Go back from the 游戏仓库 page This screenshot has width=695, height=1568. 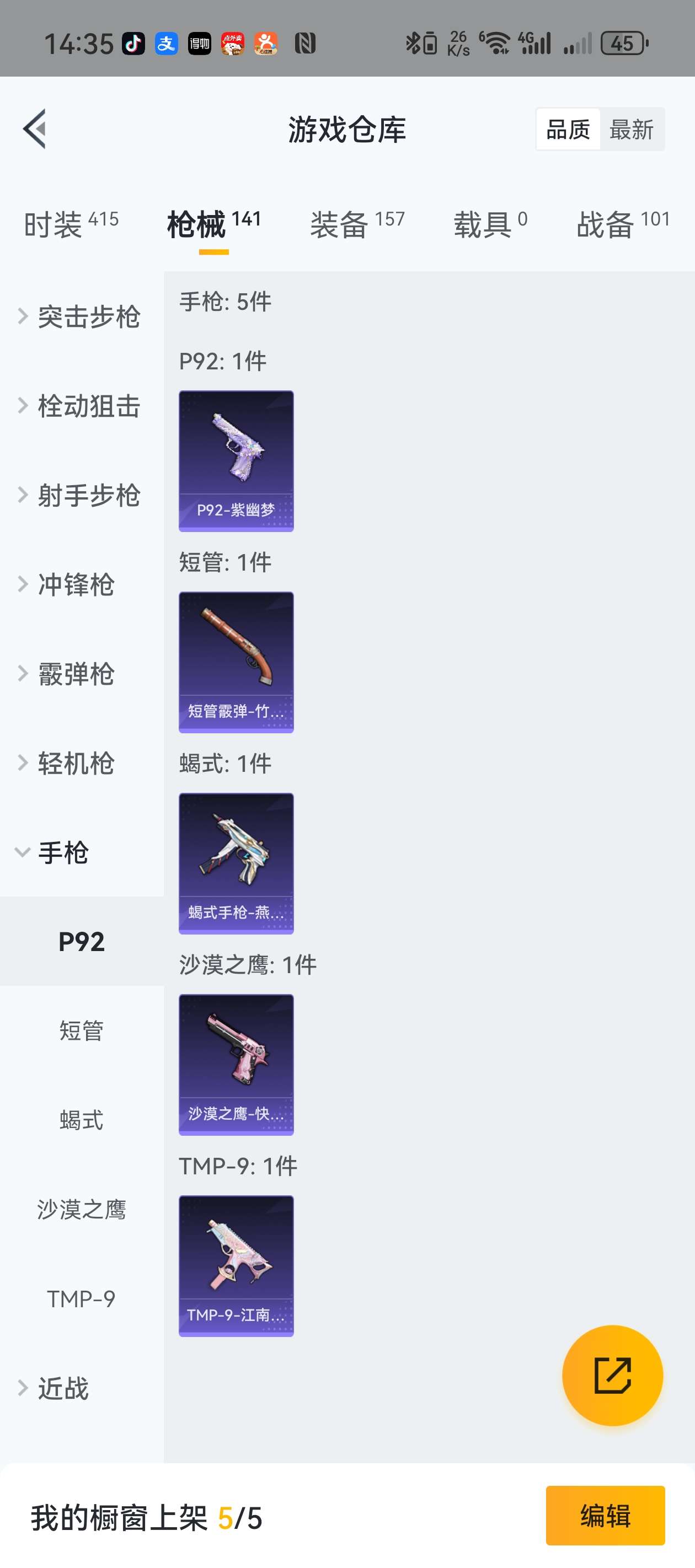[x=35, y=128]
